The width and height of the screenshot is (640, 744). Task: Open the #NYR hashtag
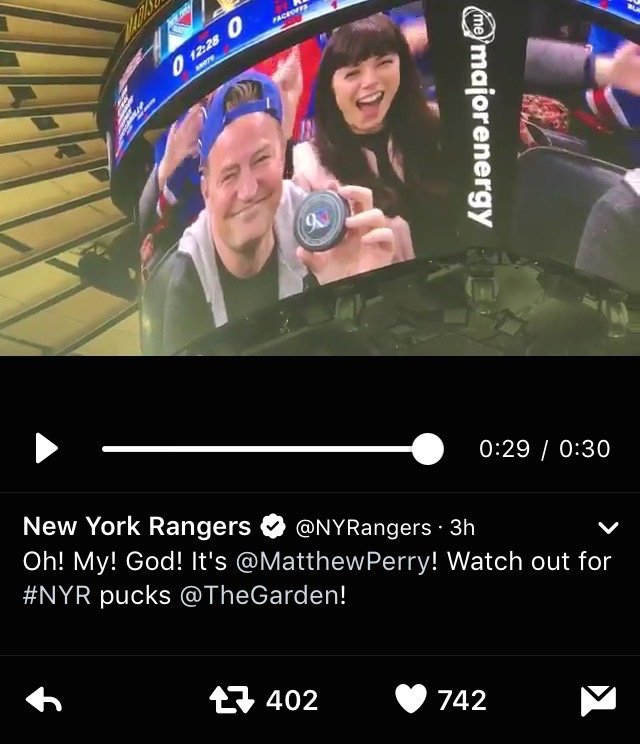56,595
